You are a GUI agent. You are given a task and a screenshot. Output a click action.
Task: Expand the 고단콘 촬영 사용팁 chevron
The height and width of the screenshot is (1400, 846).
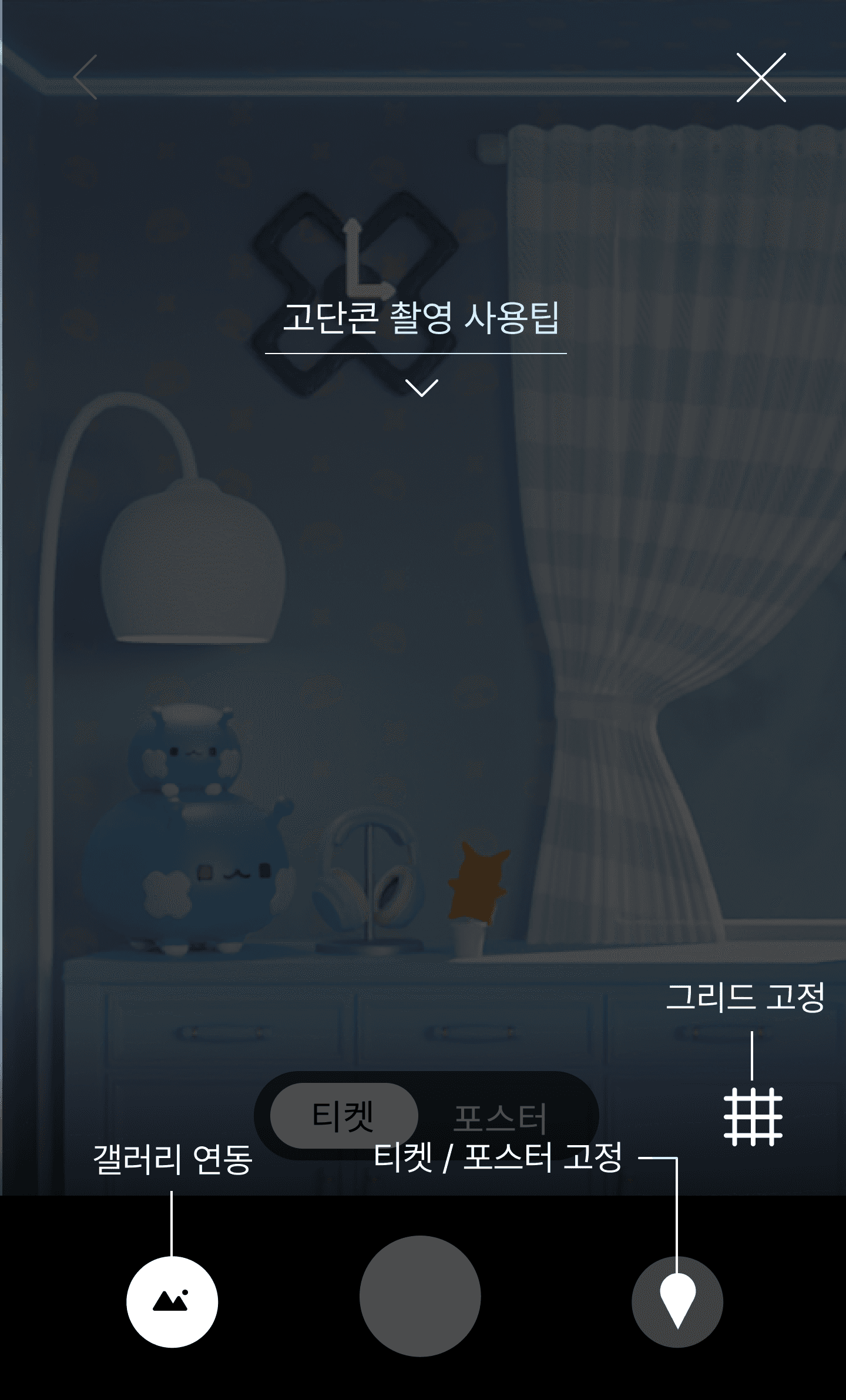tap(421, 388)
